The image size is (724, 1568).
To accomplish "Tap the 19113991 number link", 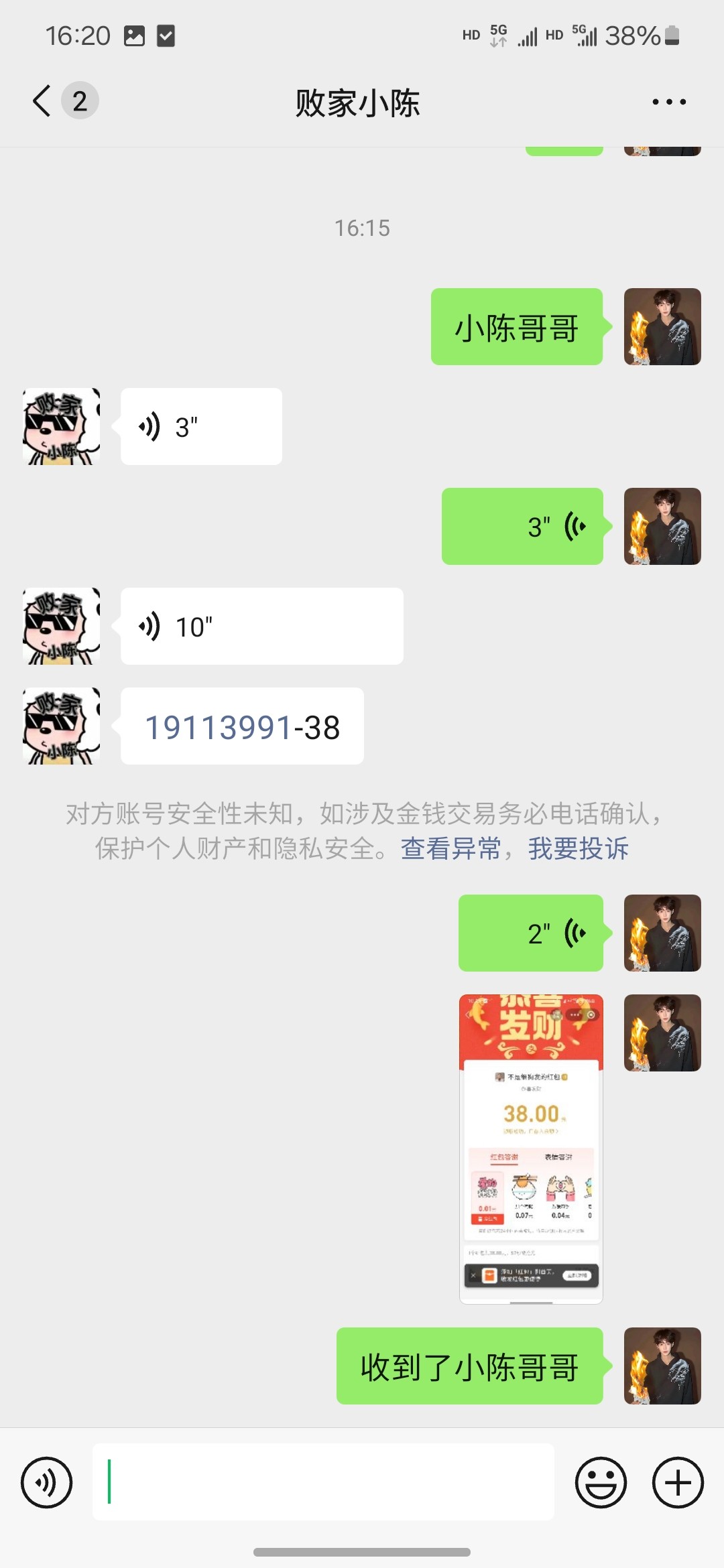I will [219, 727].
